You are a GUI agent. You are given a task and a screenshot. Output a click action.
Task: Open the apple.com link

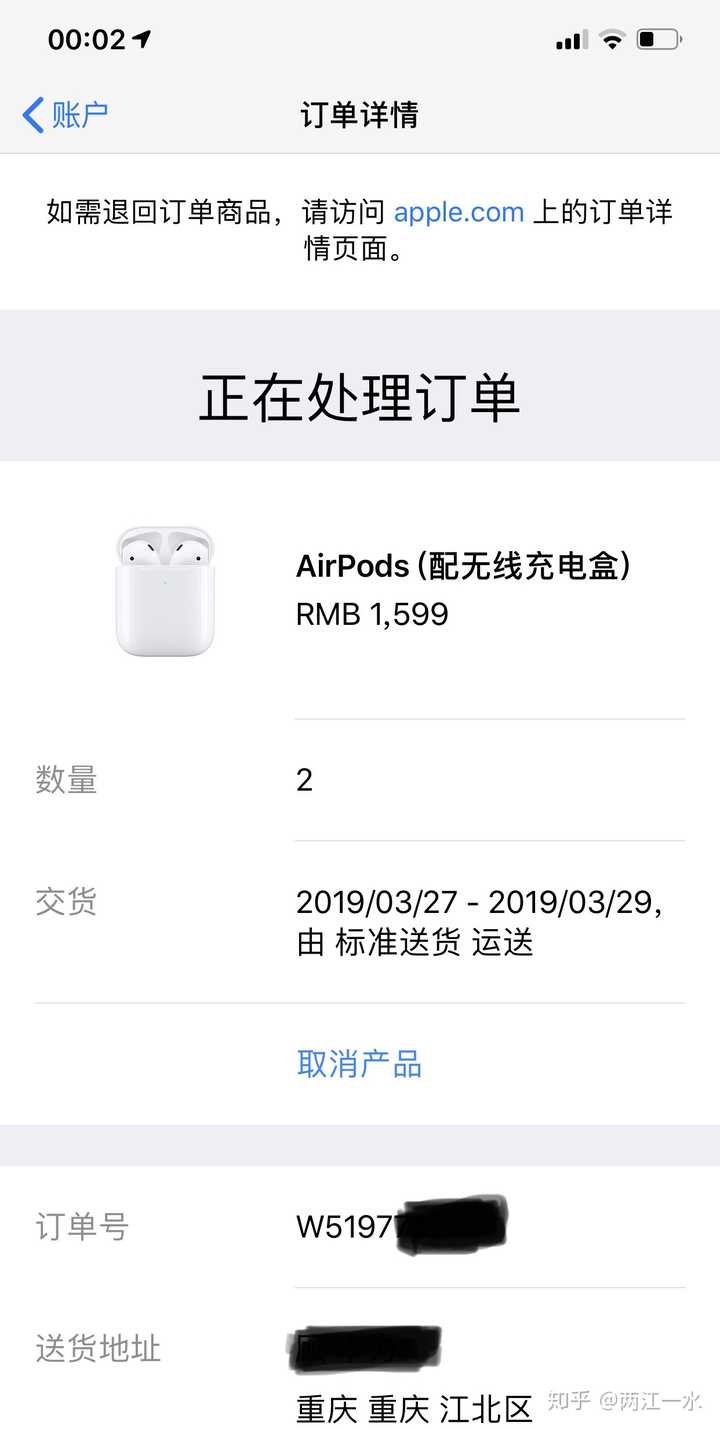[x=459, y=211]
